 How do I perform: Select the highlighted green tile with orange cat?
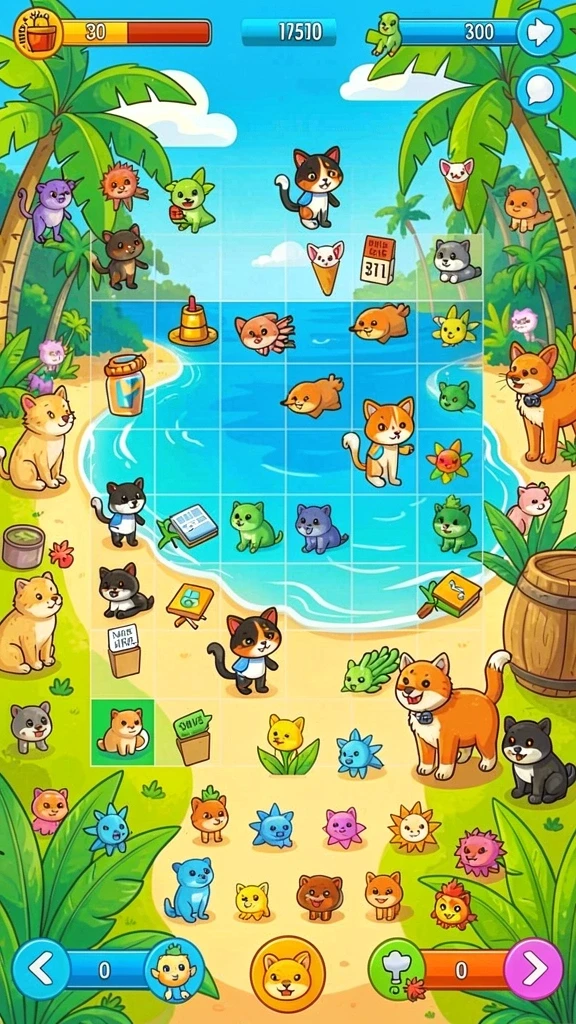(122, 732)
